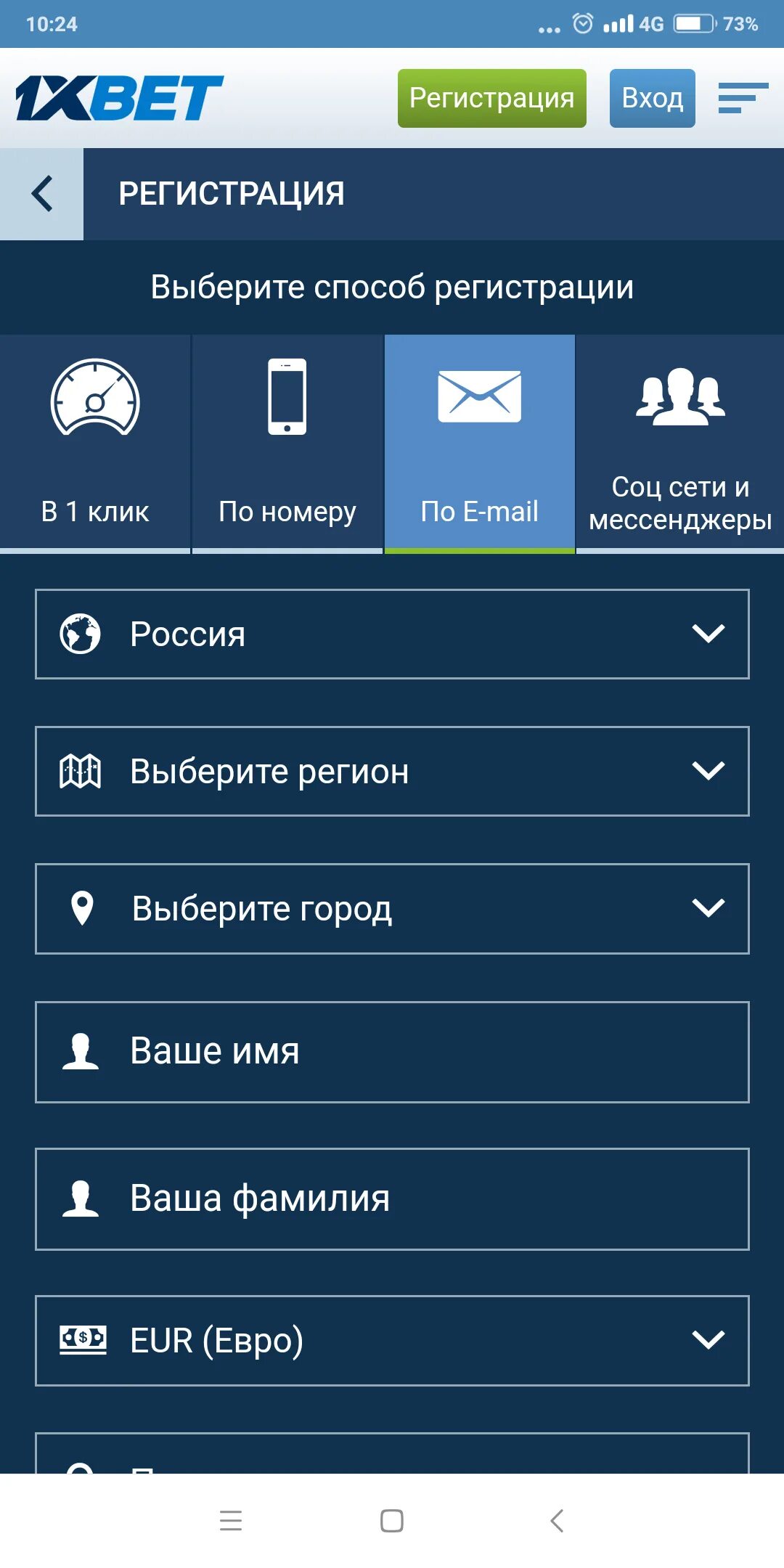Click the map icon in the region field
Screen dimensions: 784x1568
(82, 771)
